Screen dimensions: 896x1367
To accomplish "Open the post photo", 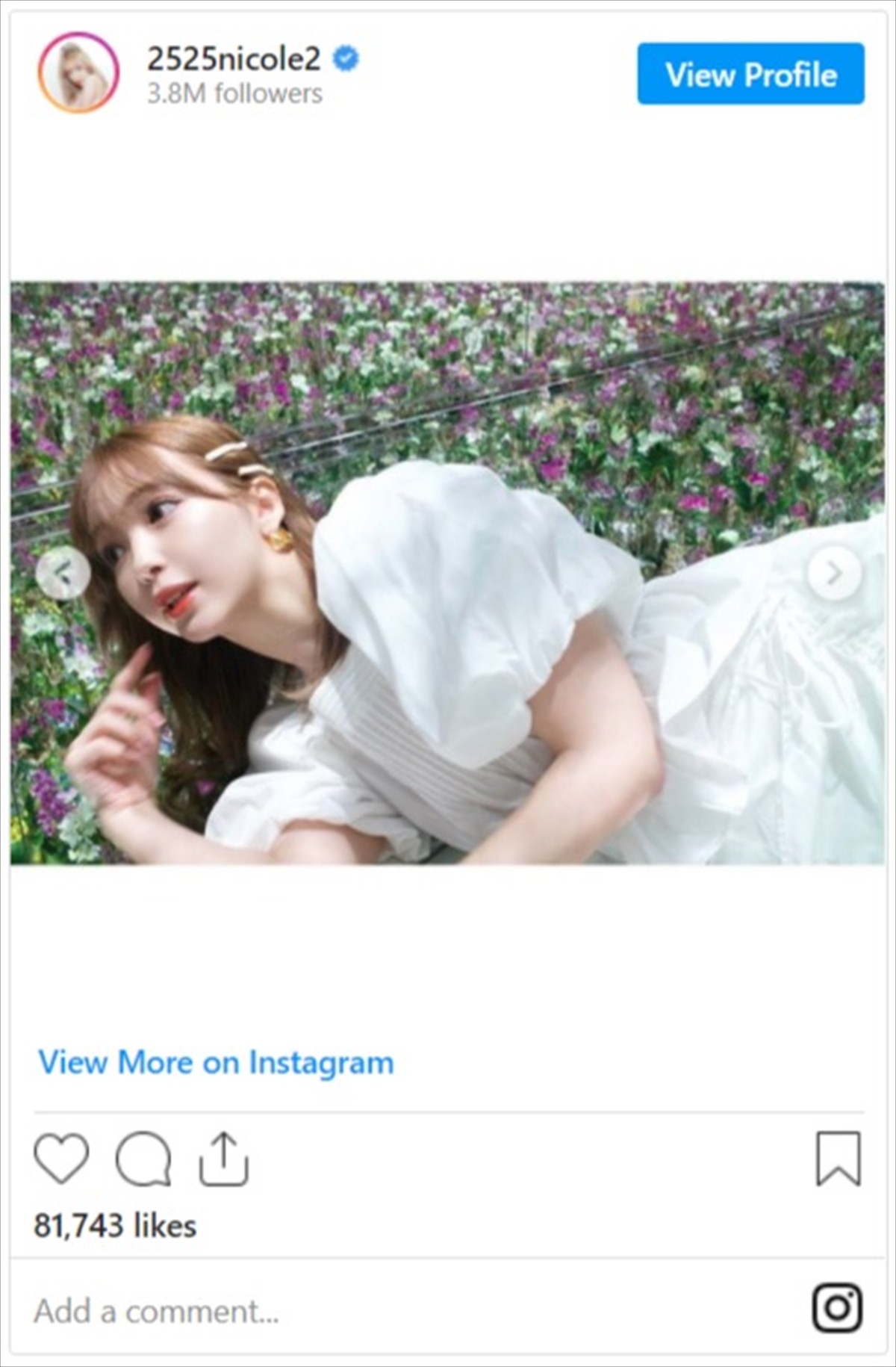I will click(447, 573).
